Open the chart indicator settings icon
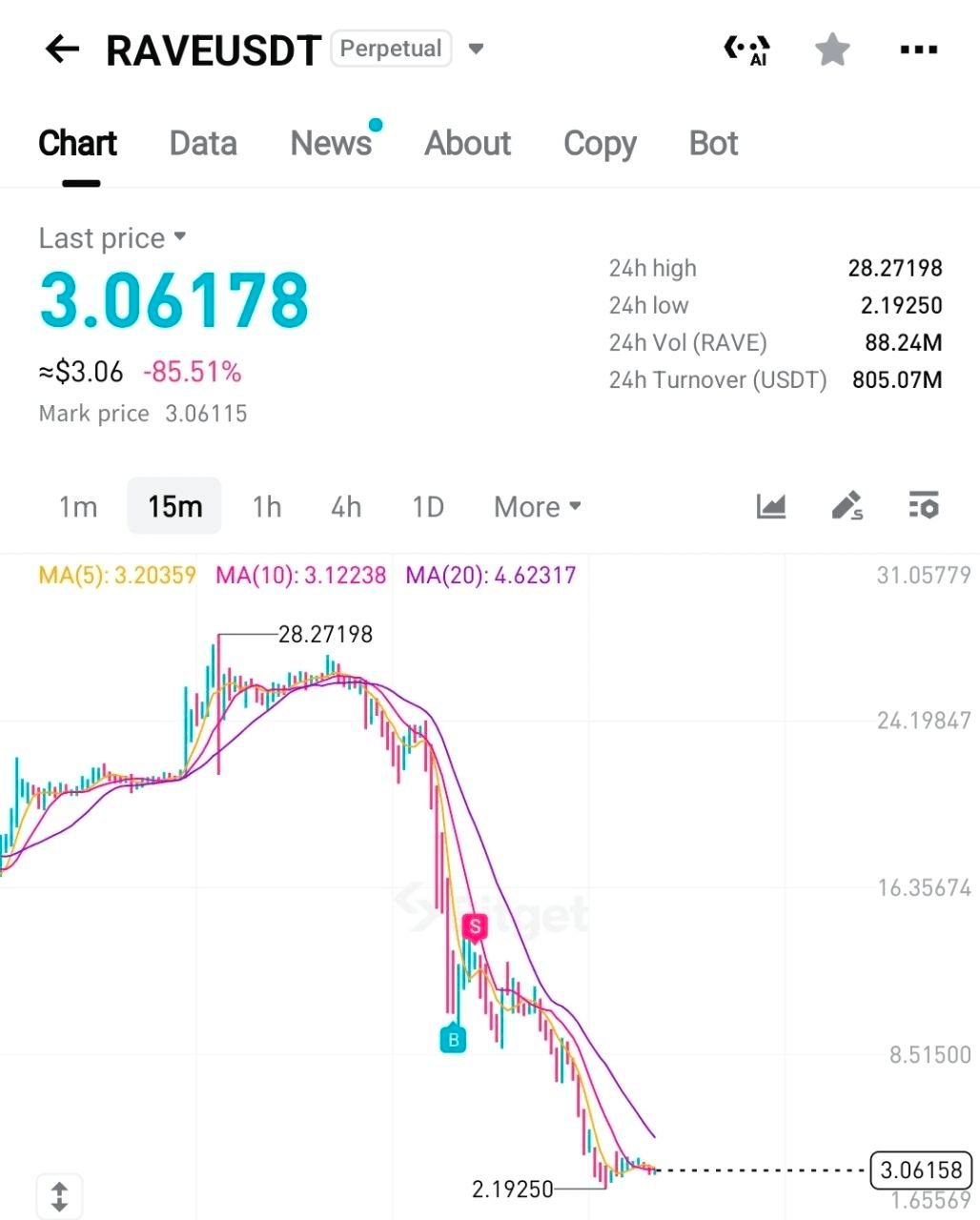Viewport: 980px width, 1220px height. (x=923, y=505)
